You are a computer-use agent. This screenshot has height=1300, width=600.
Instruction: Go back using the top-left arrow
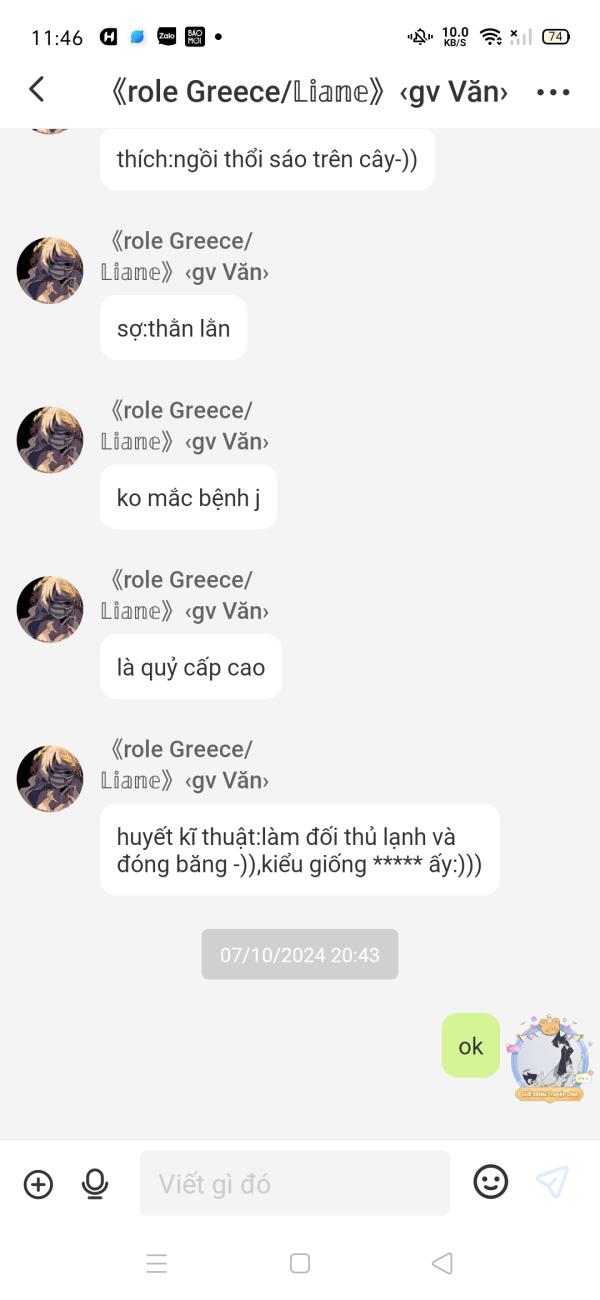click(x=37, y=90)
